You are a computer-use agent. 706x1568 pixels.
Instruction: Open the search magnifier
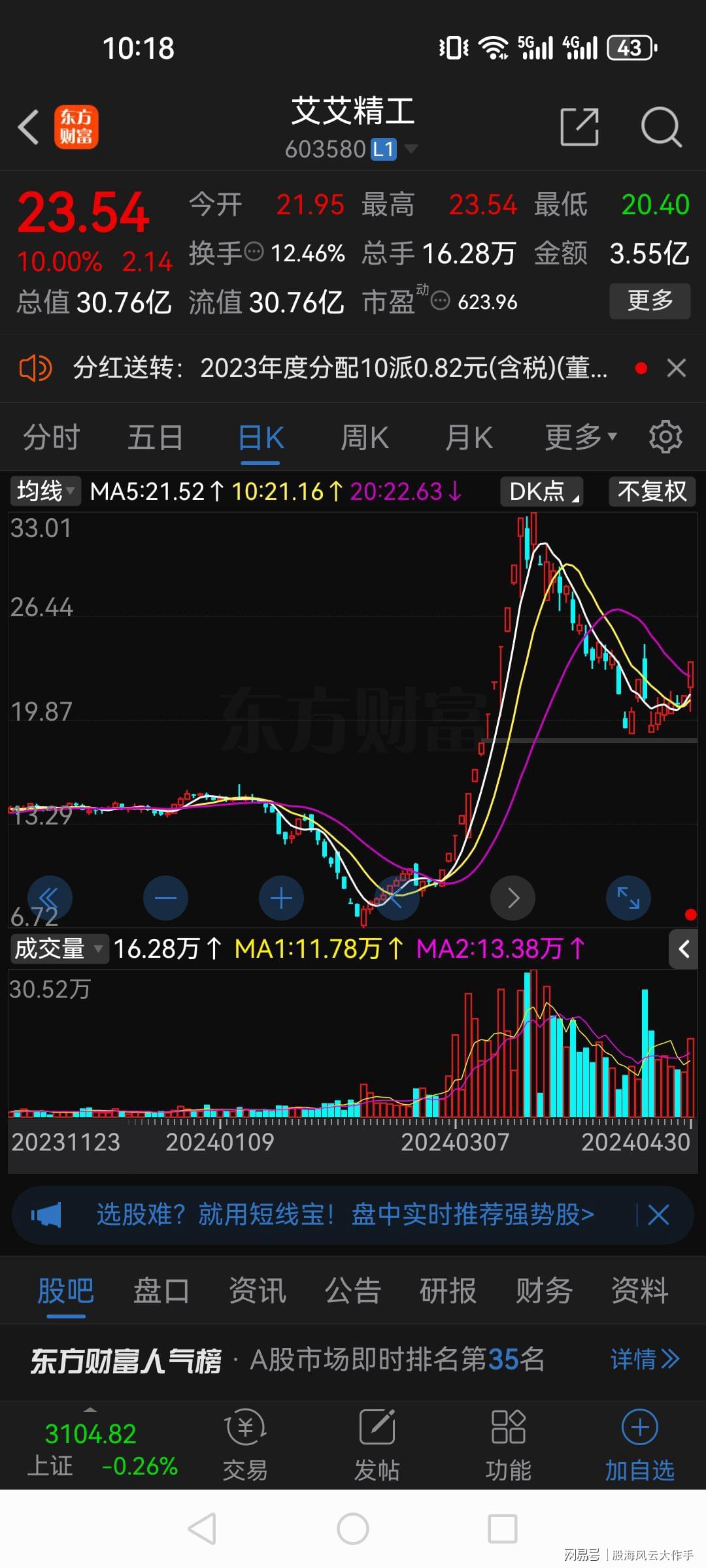coord(661,127)
